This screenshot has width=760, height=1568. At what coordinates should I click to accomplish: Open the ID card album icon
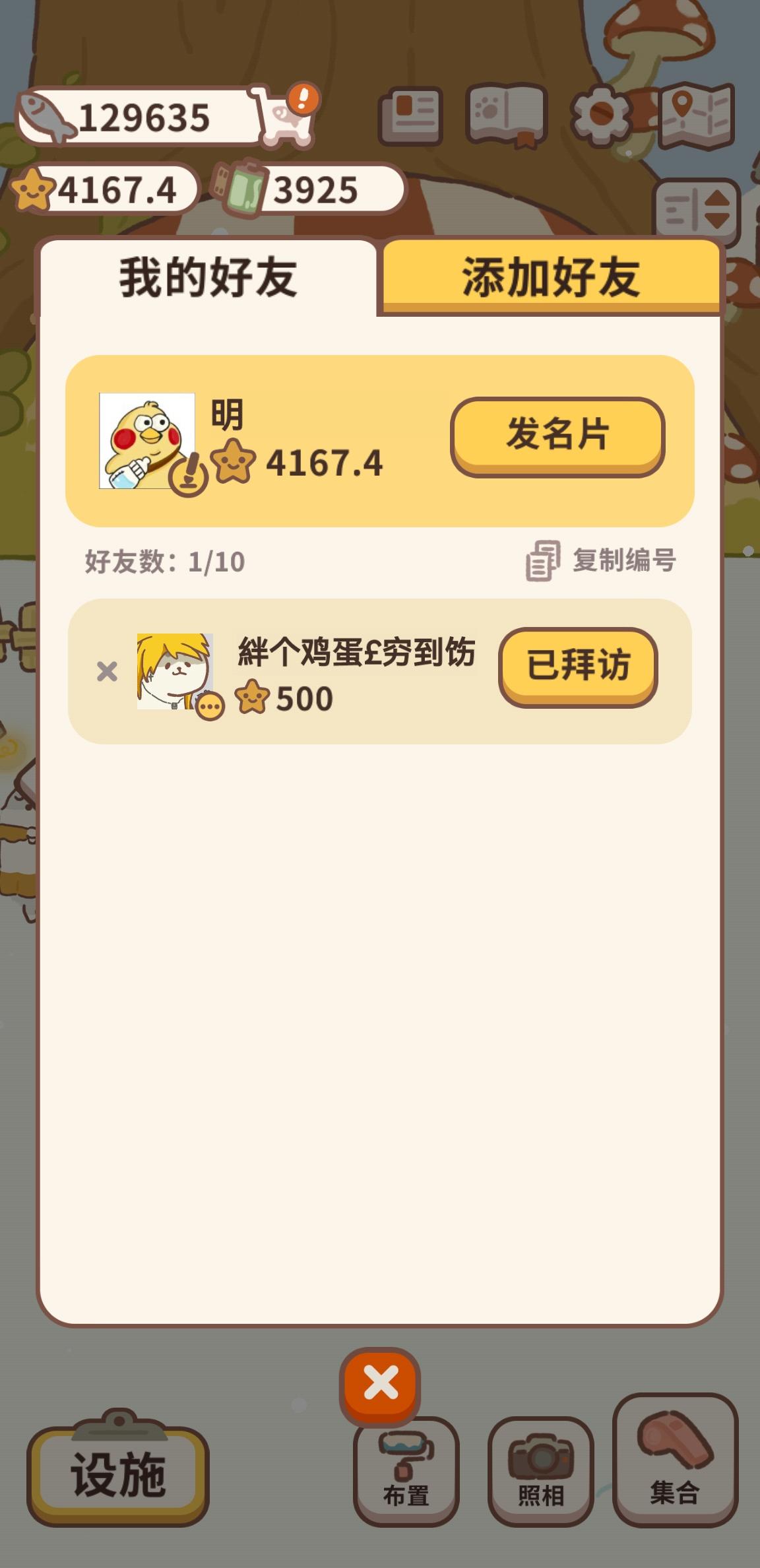pos(412,114)
